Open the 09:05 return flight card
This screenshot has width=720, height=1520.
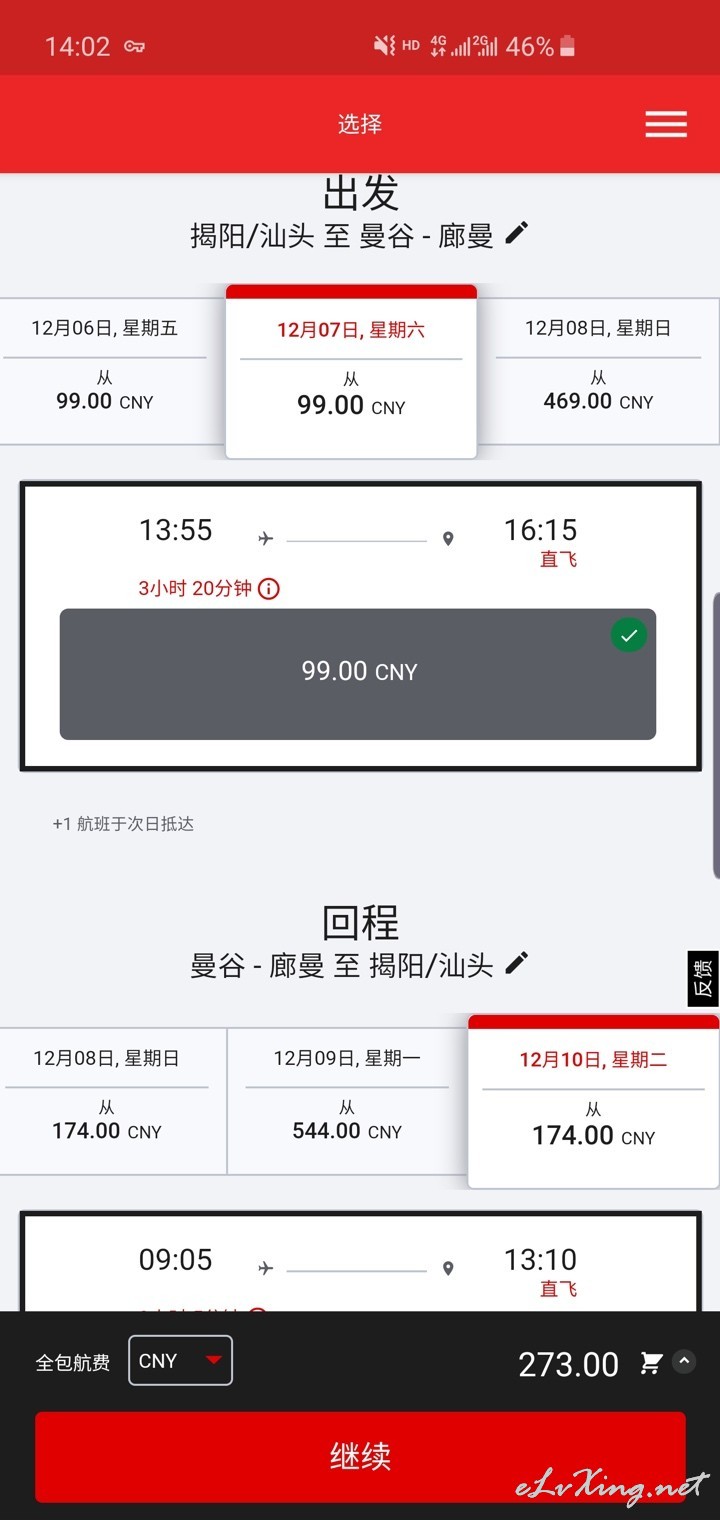360,1262
